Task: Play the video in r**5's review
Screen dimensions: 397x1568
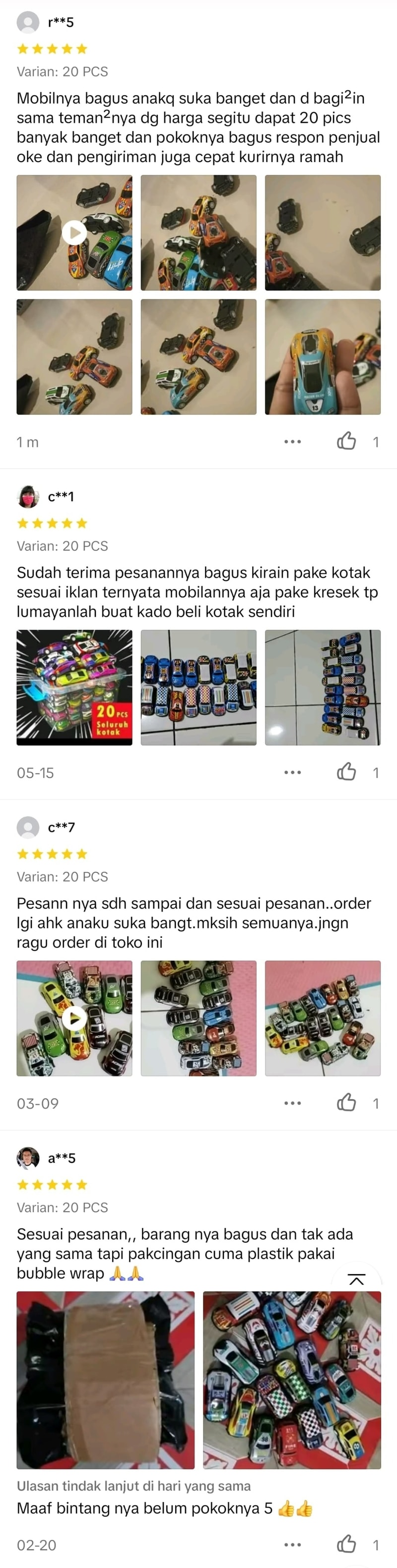Action: point(74,232)
